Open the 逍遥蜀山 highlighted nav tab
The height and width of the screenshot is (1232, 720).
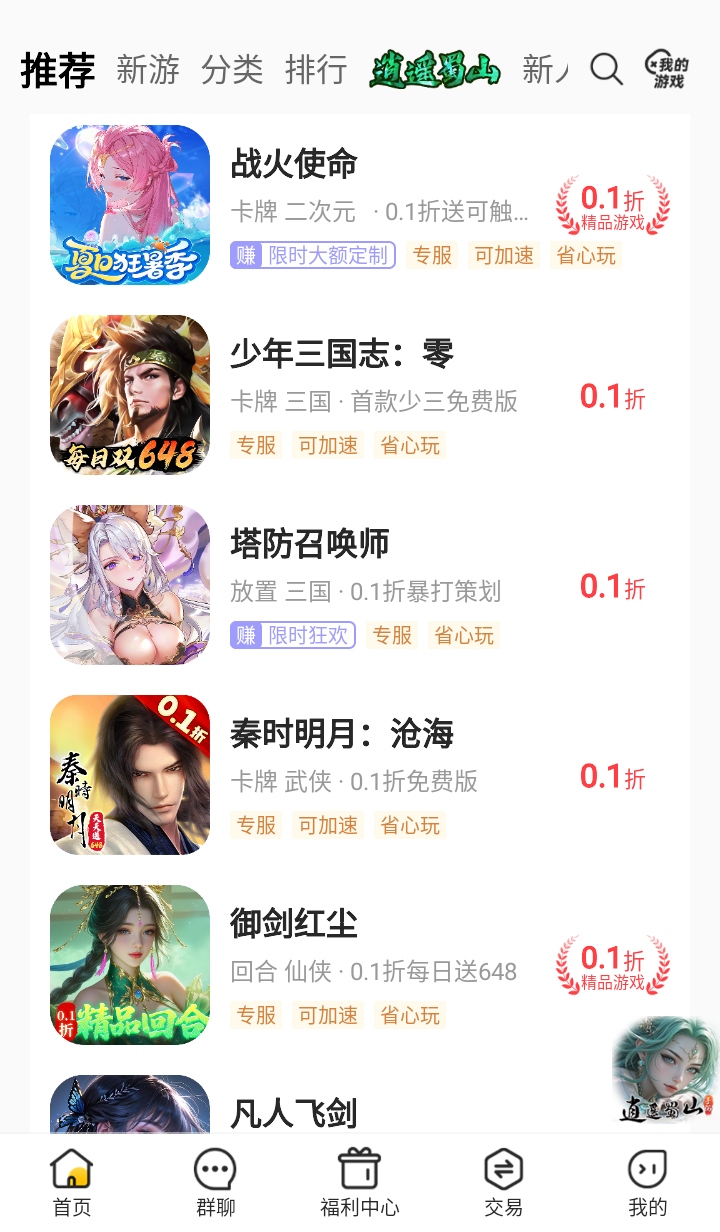[434, 69]
